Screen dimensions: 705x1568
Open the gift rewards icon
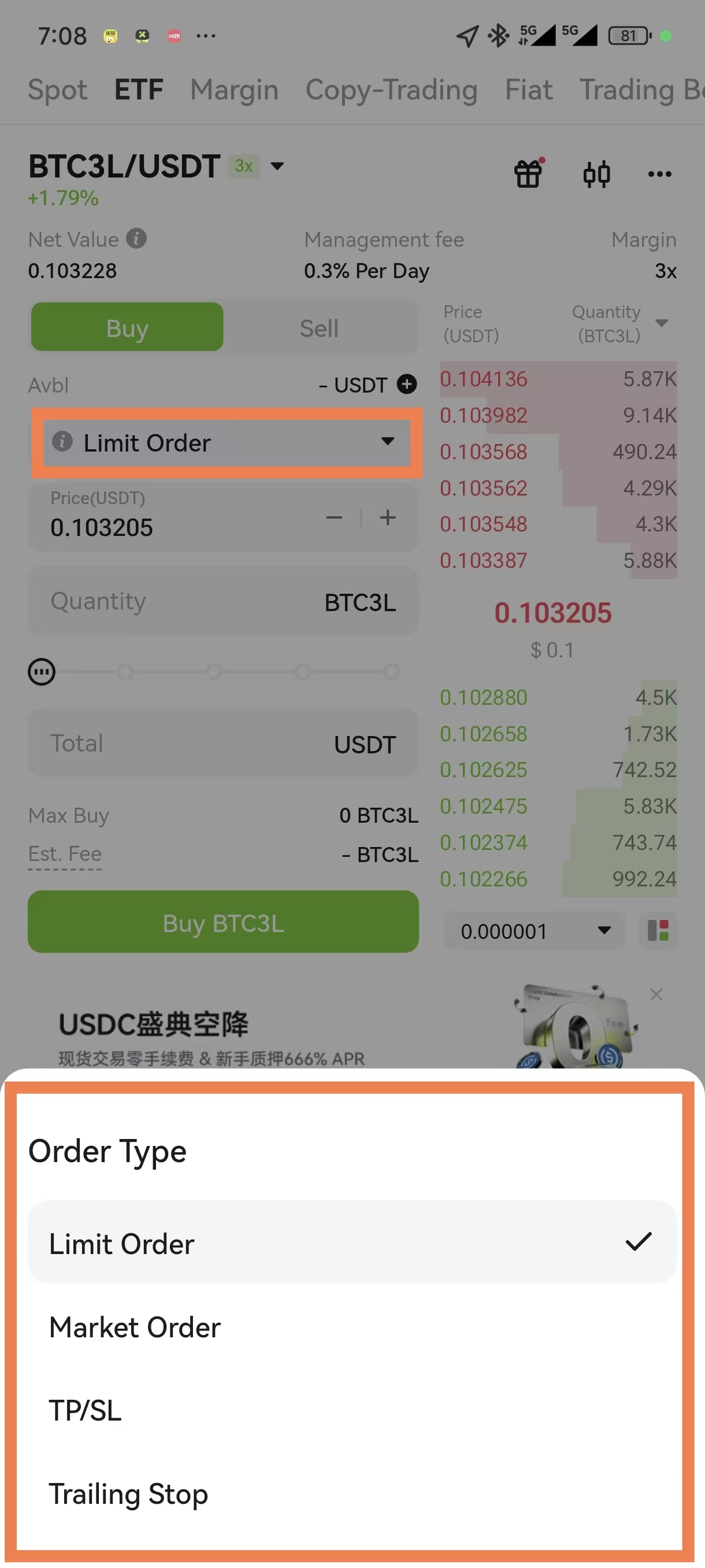tap(528, 174)
